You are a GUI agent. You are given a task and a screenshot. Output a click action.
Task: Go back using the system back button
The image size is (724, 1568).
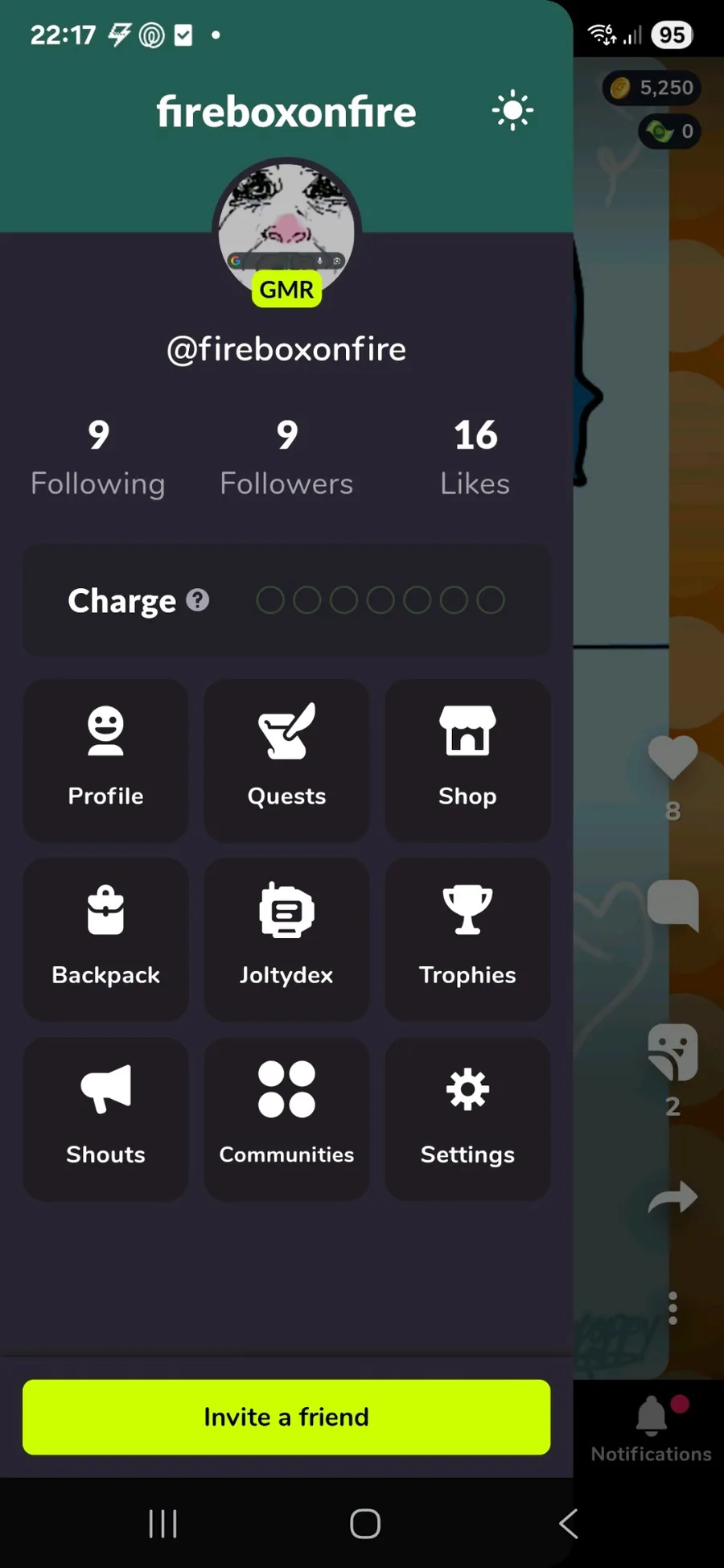(568, 1523)
